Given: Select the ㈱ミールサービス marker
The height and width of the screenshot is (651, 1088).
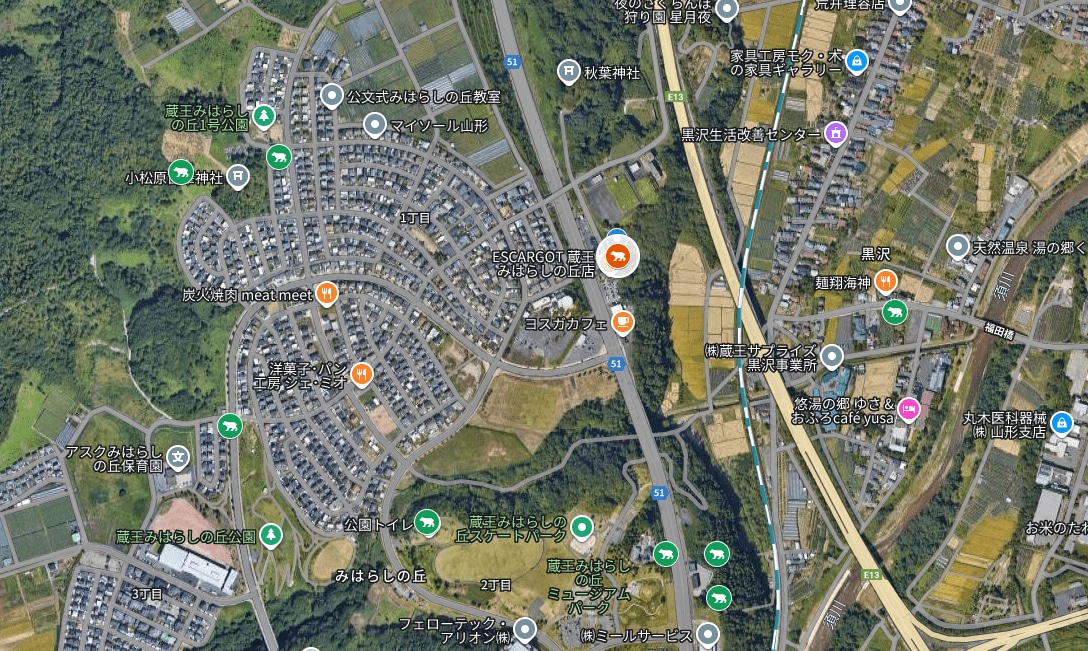Looking at the screenshot, I should click(708, 634).
